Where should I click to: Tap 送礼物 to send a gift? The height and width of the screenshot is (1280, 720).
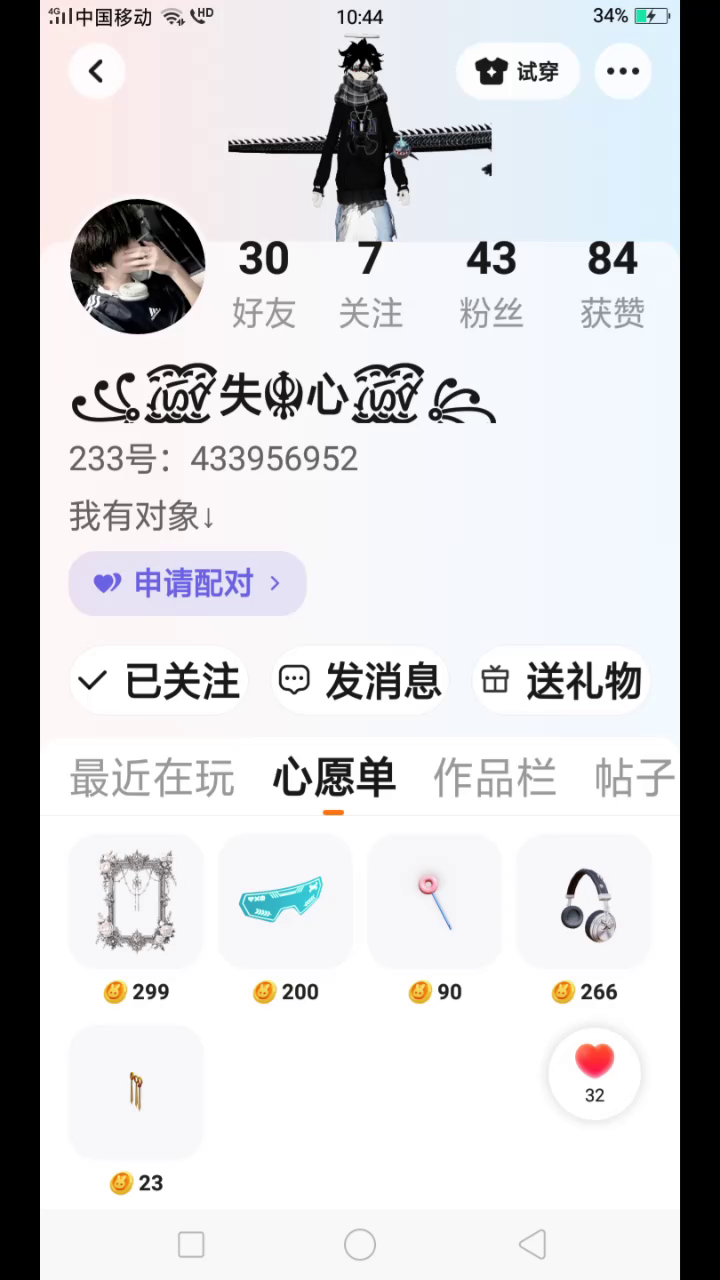(x=561, y=681)
